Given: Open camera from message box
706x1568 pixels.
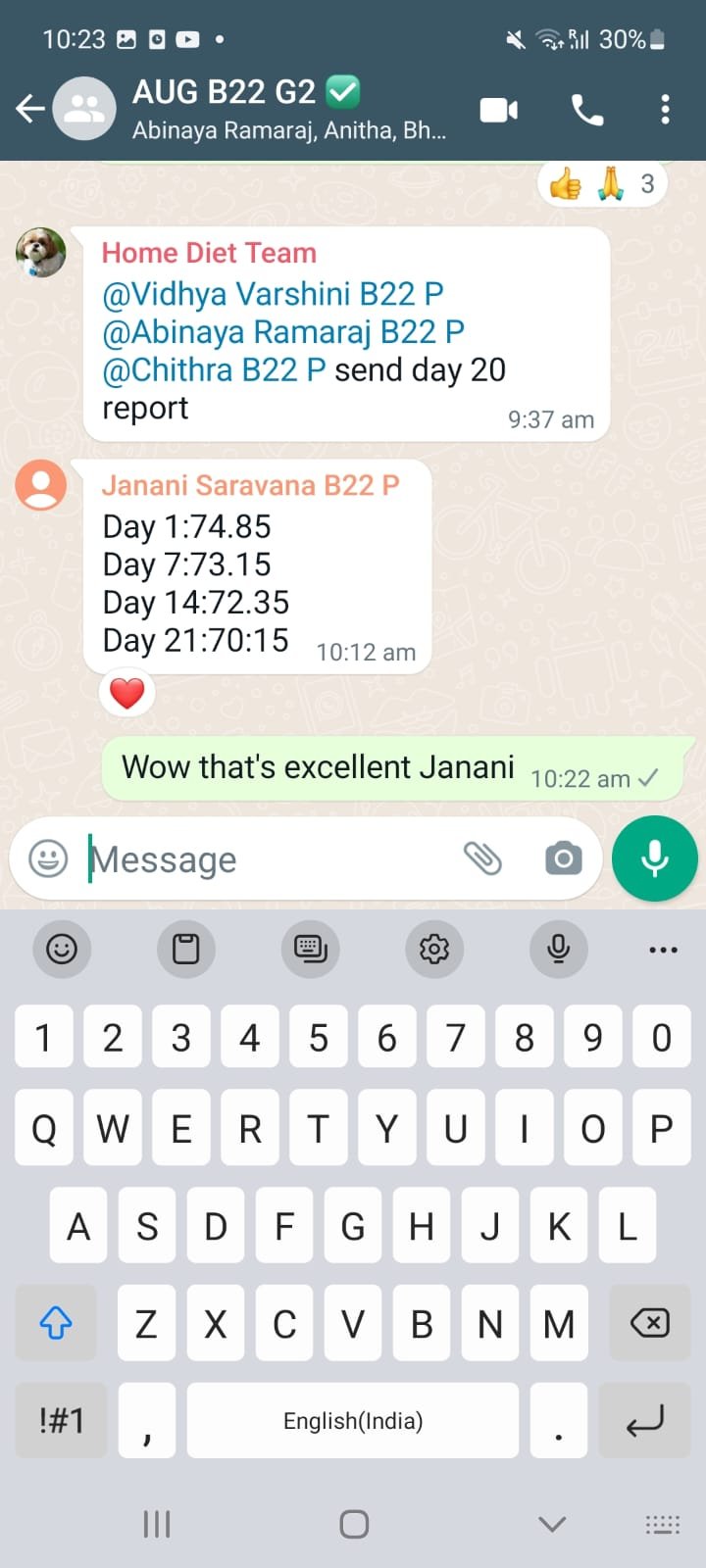Looking at the screenshot, I should click(x=563, y=858).
